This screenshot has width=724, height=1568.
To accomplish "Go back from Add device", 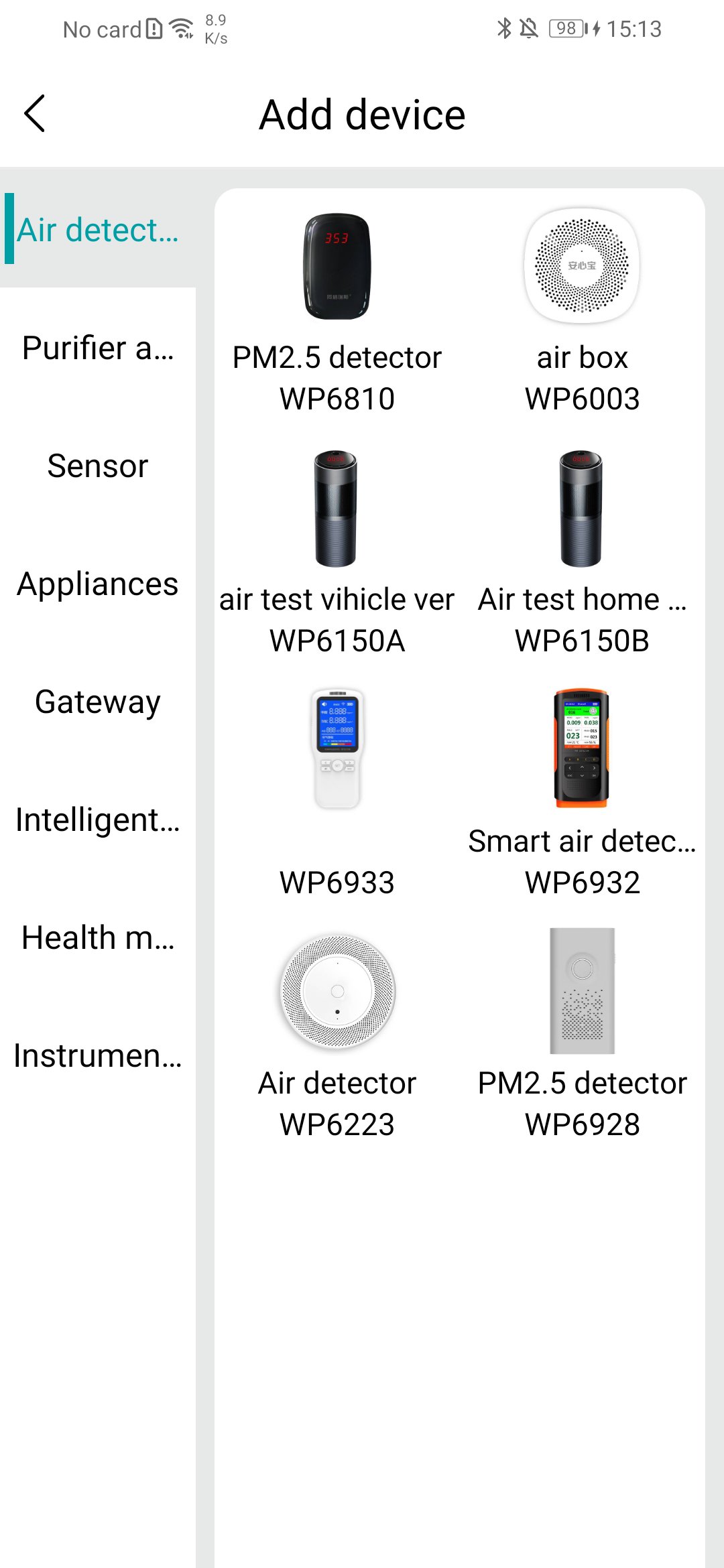I will 35,114.
